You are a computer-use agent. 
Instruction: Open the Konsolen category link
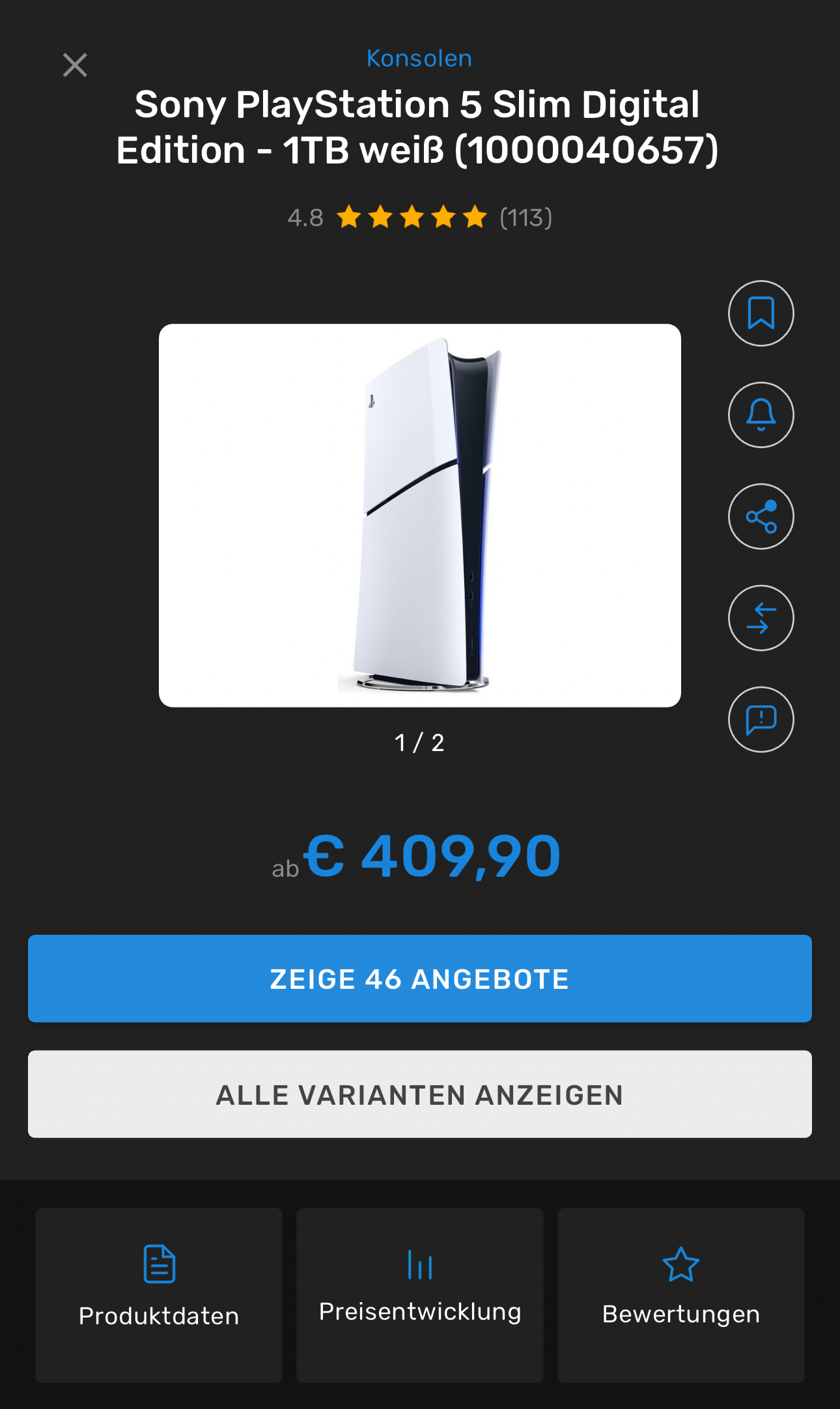(419, 59)
